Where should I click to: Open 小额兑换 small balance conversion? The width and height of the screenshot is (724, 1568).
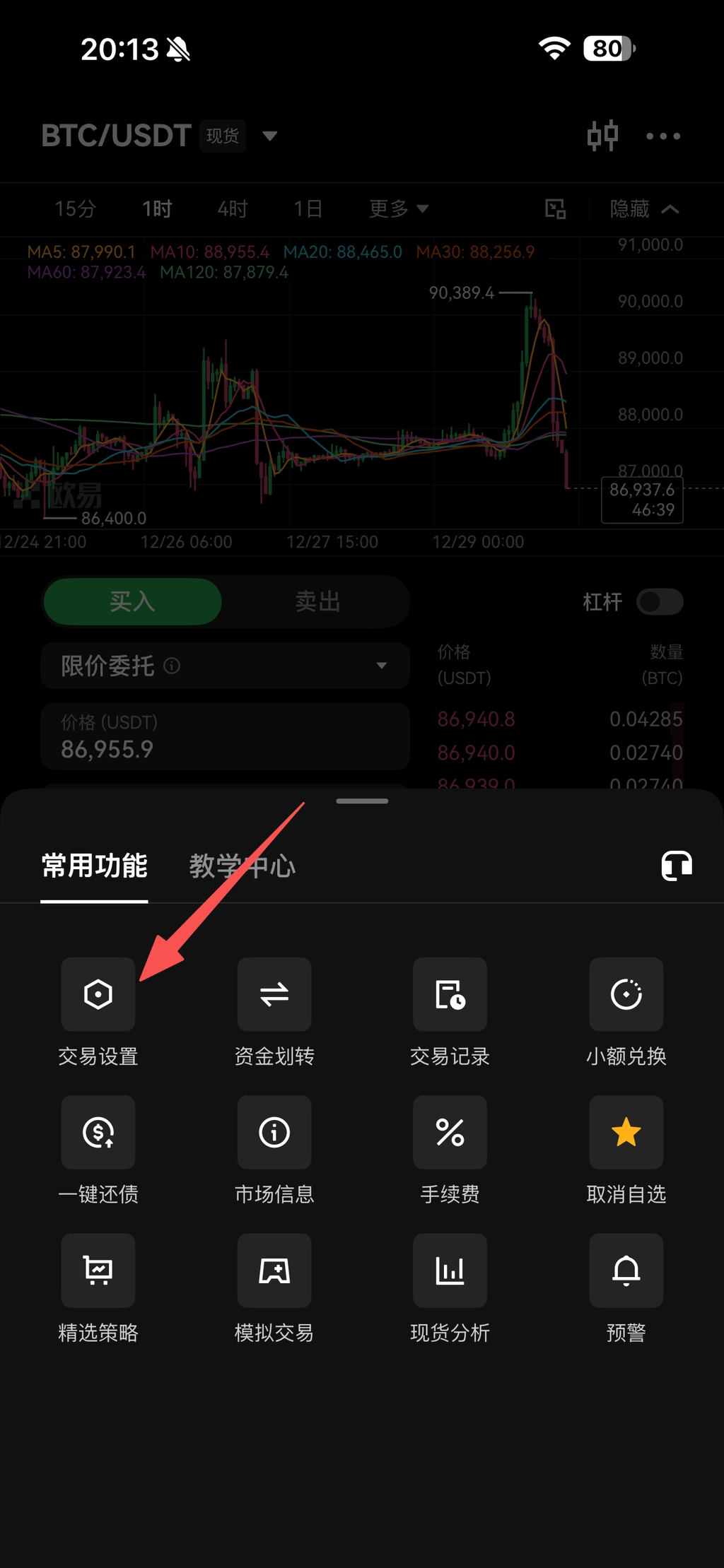click(626, 994)
